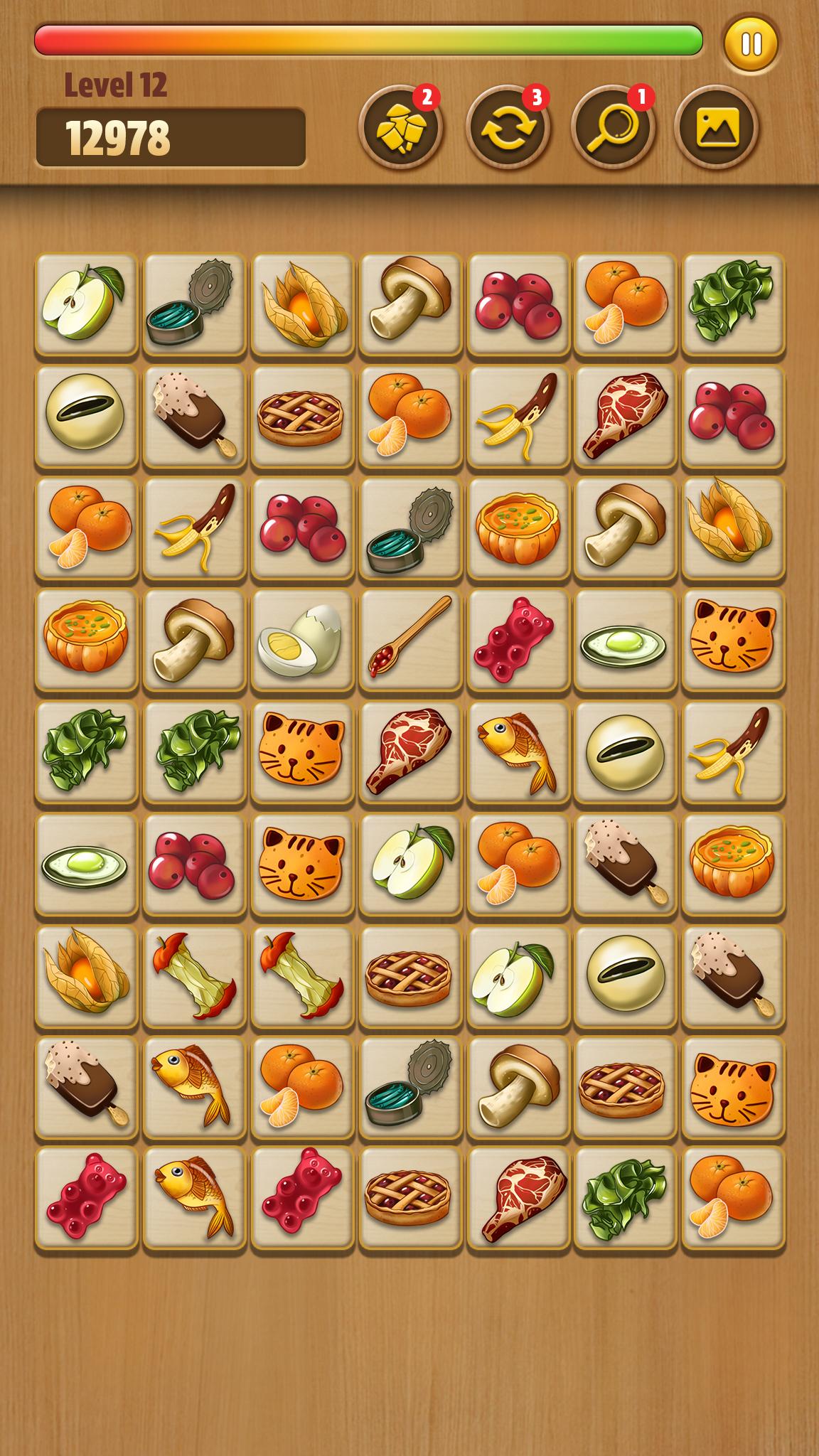Use the bomb power-up with badge 2

tap(402, 128)
